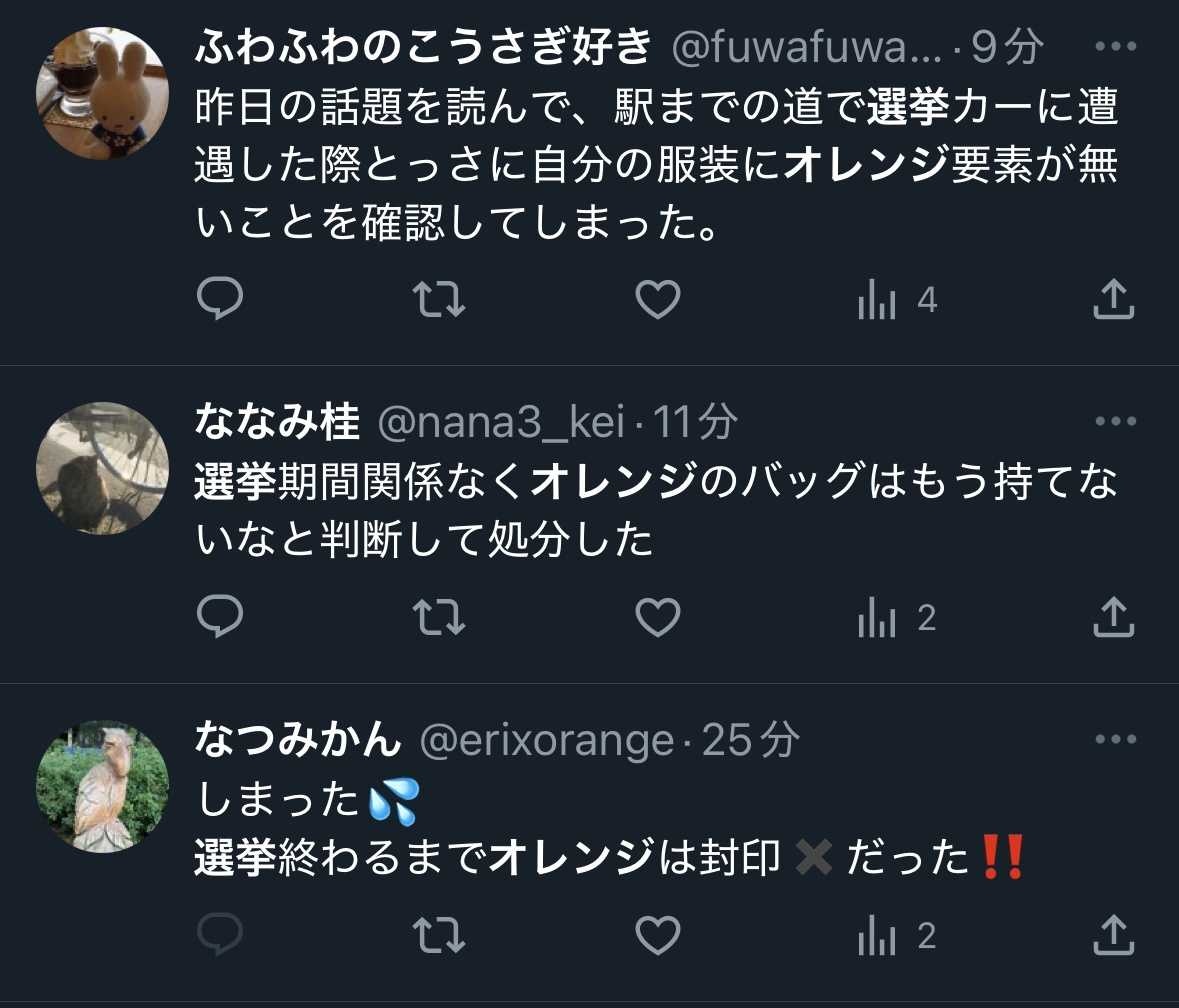Image resolution: width=1179 pixels, height=1008 pixels.
Task: Open overflow menu on ななみ桂's tweet
Action: coord(1115,423)
